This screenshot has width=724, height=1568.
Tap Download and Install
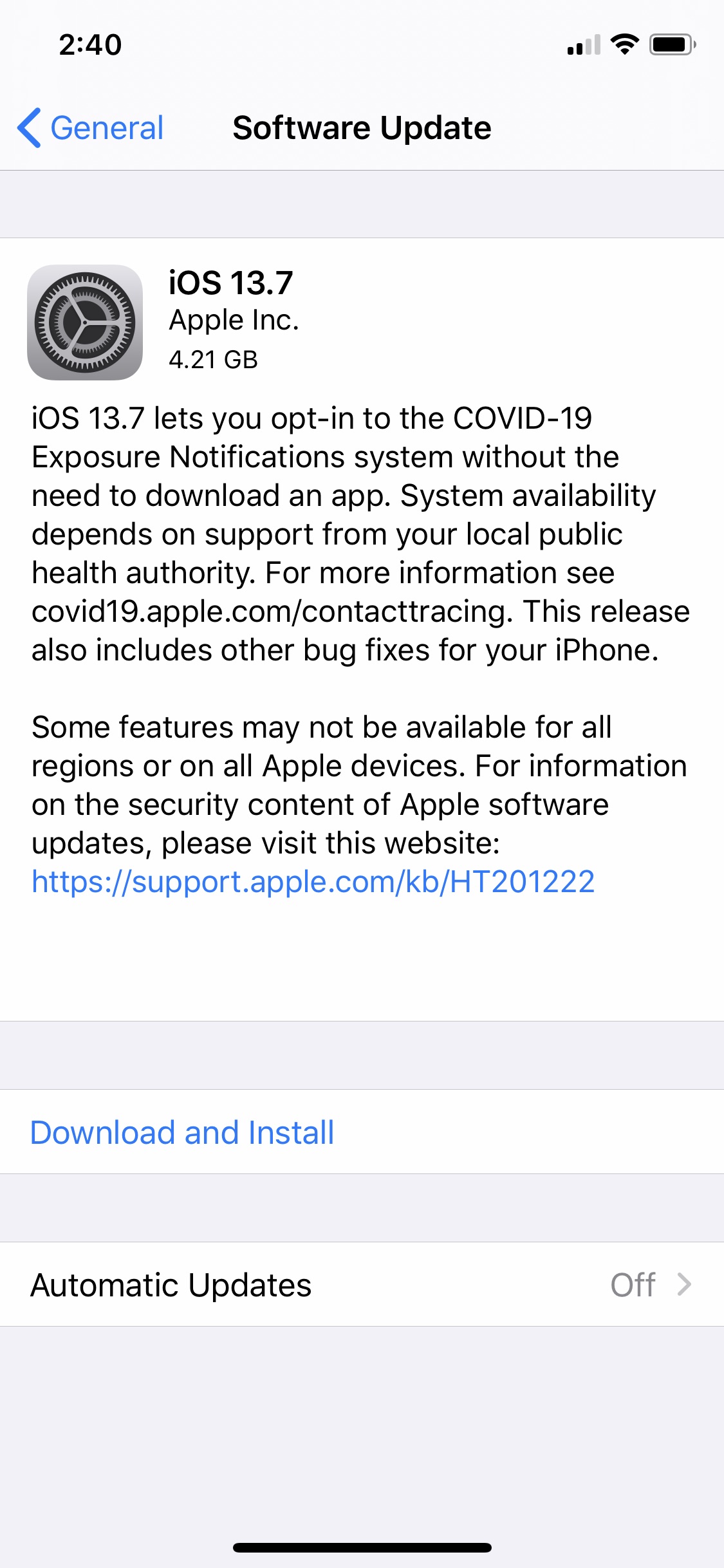(182, 1132)
